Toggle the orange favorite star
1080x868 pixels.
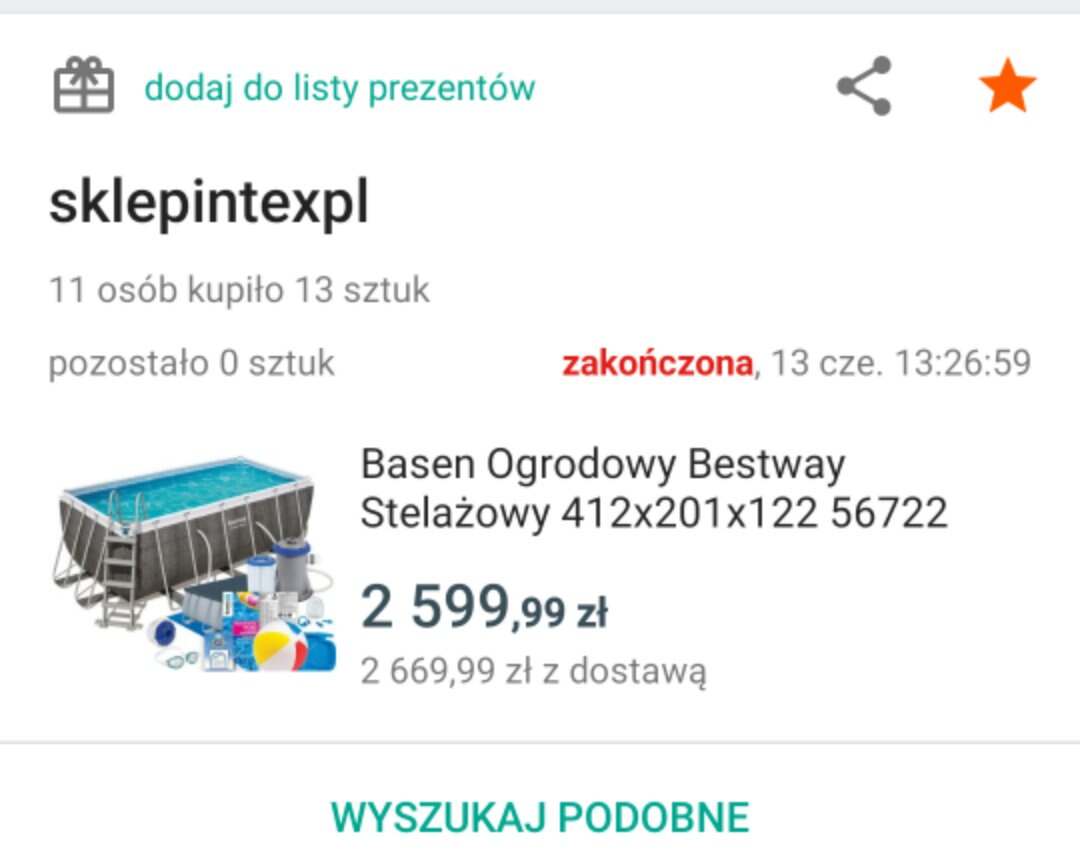point(1007,87)
